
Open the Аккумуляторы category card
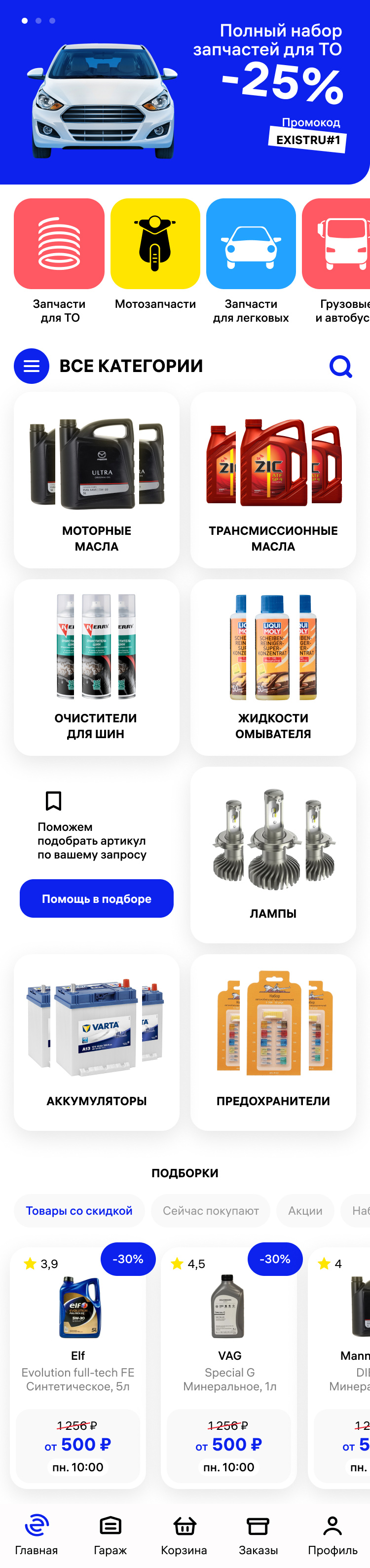pos(97,1042)
